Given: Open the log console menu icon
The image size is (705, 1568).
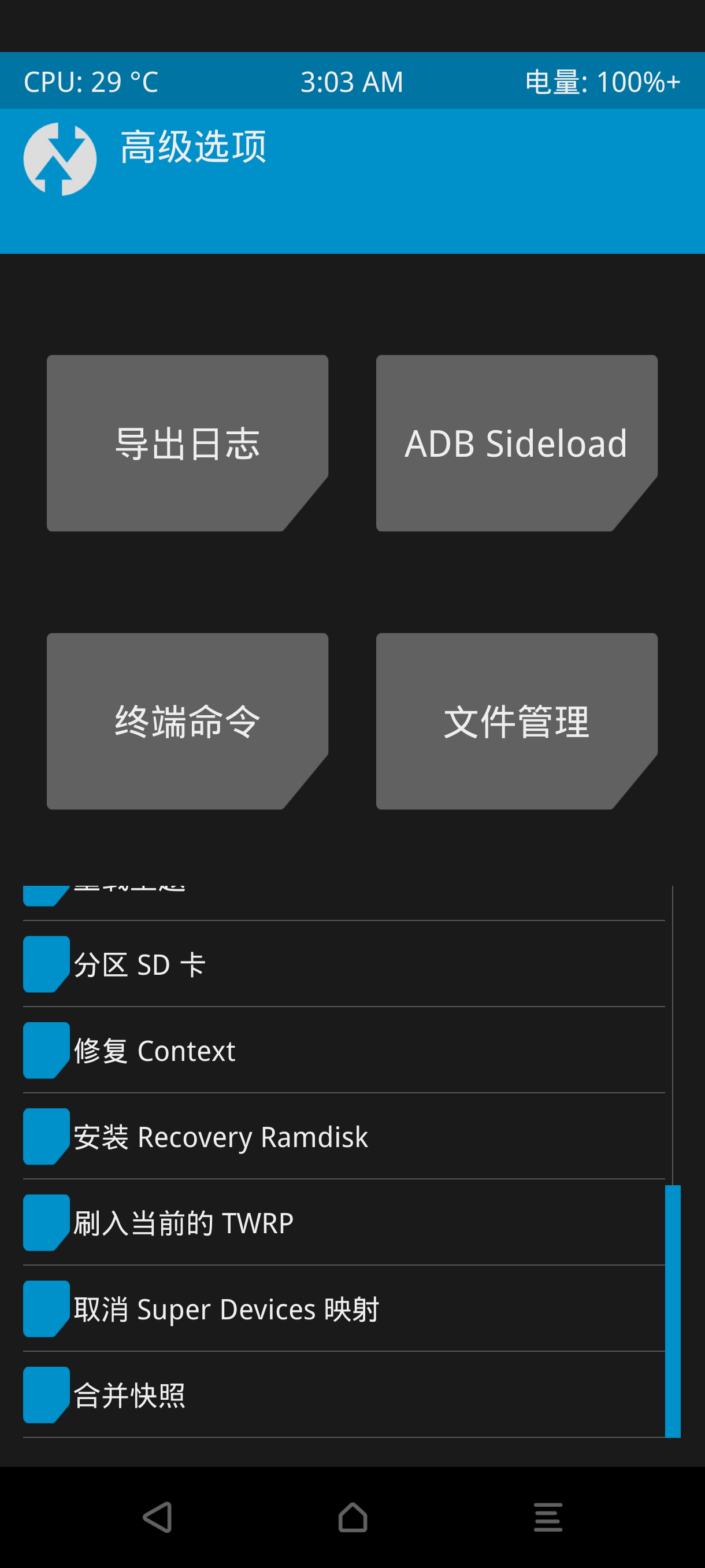Looking at the screenshot, I should pyautogui.click(x=547, y=1517).
